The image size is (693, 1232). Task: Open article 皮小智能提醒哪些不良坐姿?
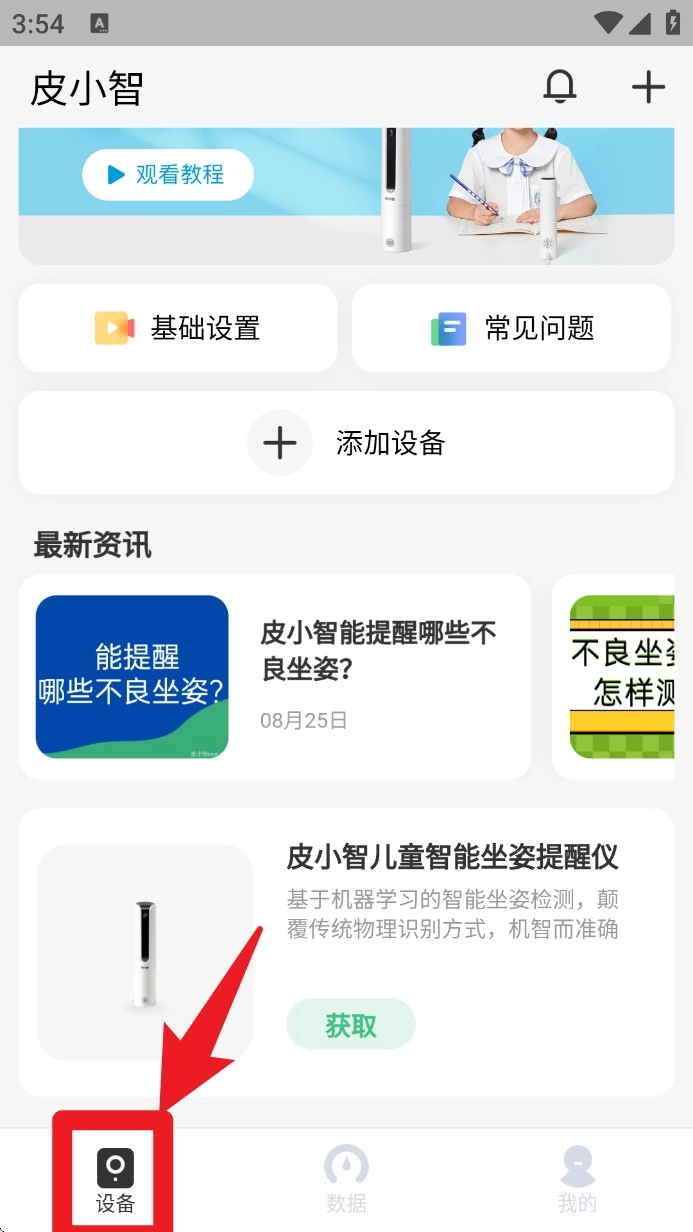[274, 676]
